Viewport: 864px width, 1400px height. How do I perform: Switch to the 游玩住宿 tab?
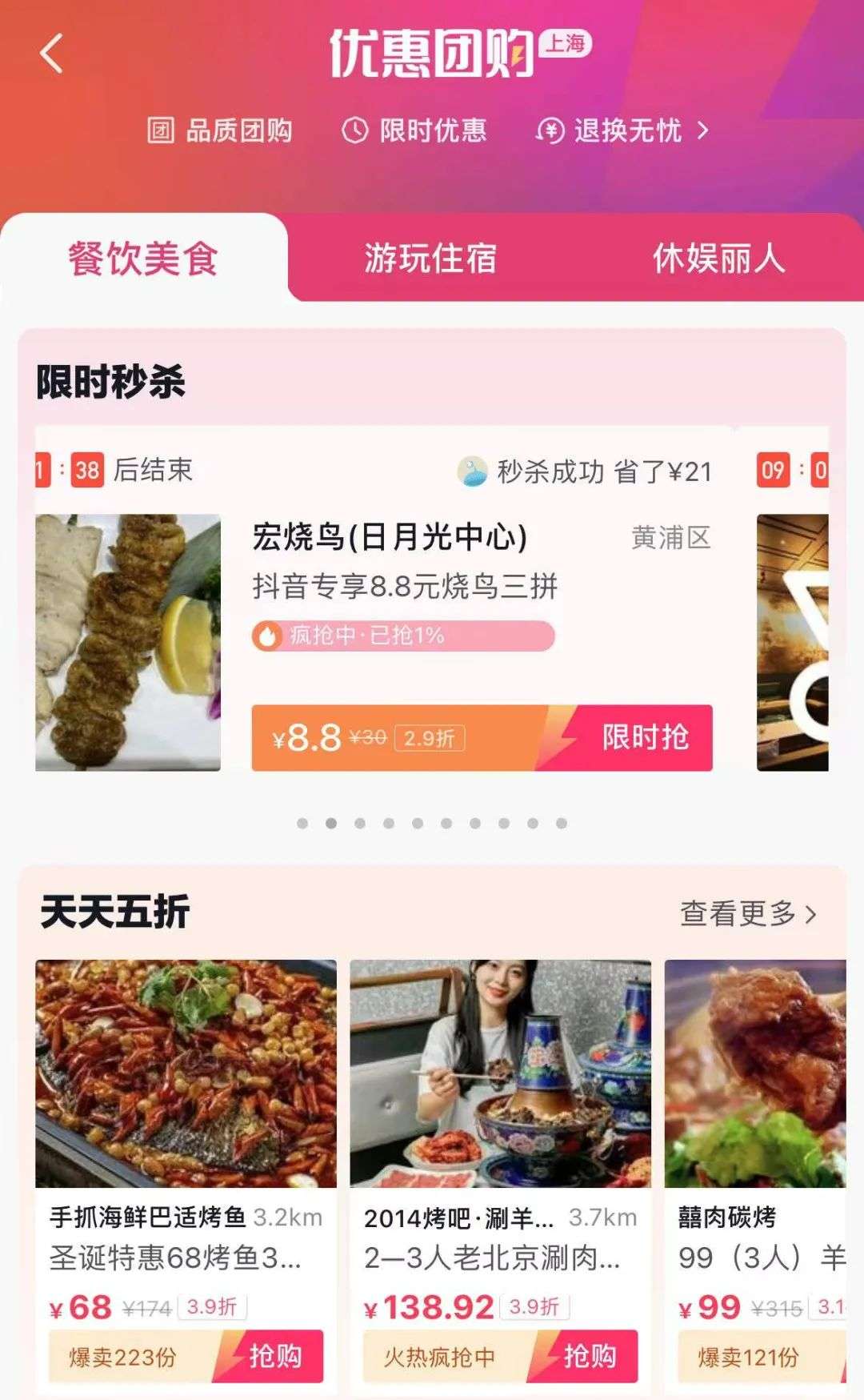click(x=430, y=259)
